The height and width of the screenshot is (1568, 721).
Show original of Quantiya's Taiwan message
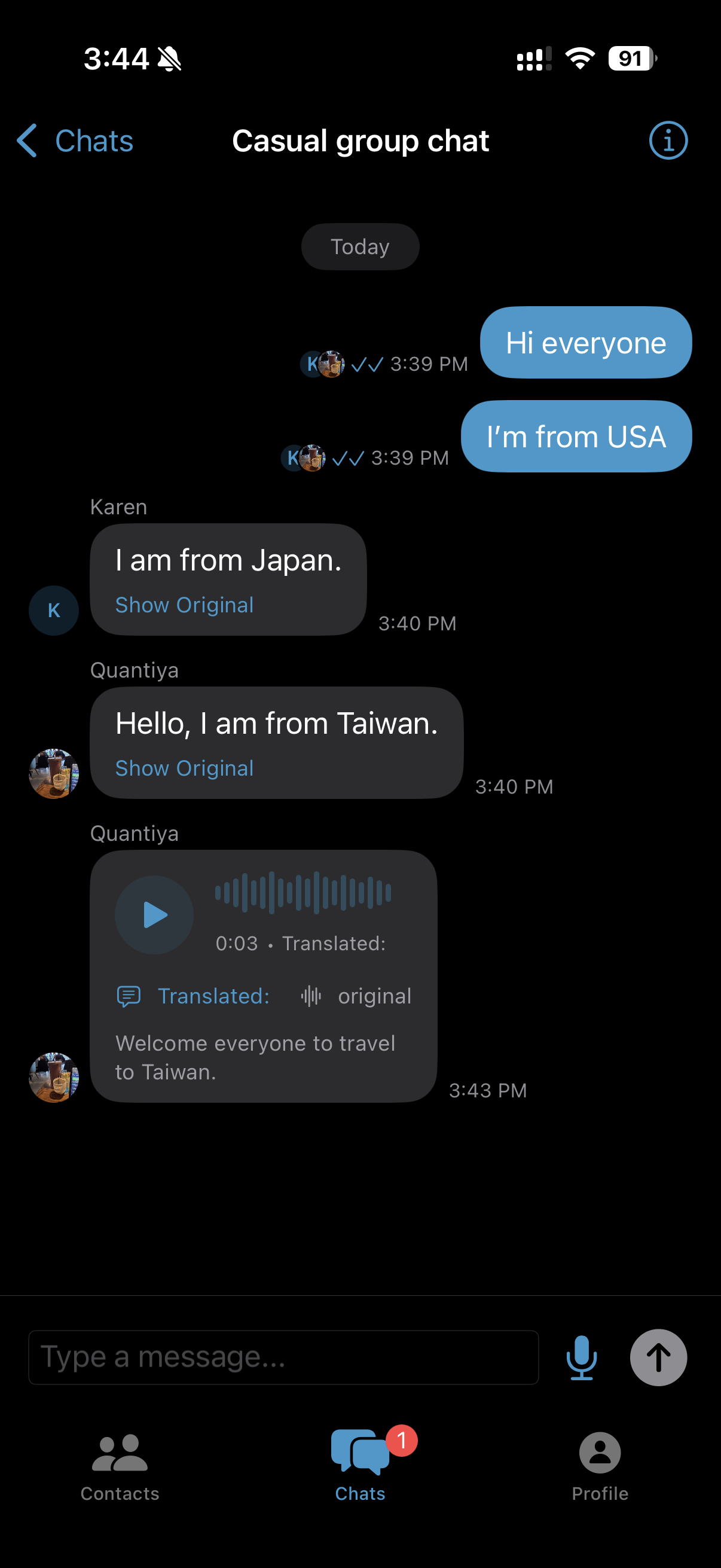(x=184, y=768)
